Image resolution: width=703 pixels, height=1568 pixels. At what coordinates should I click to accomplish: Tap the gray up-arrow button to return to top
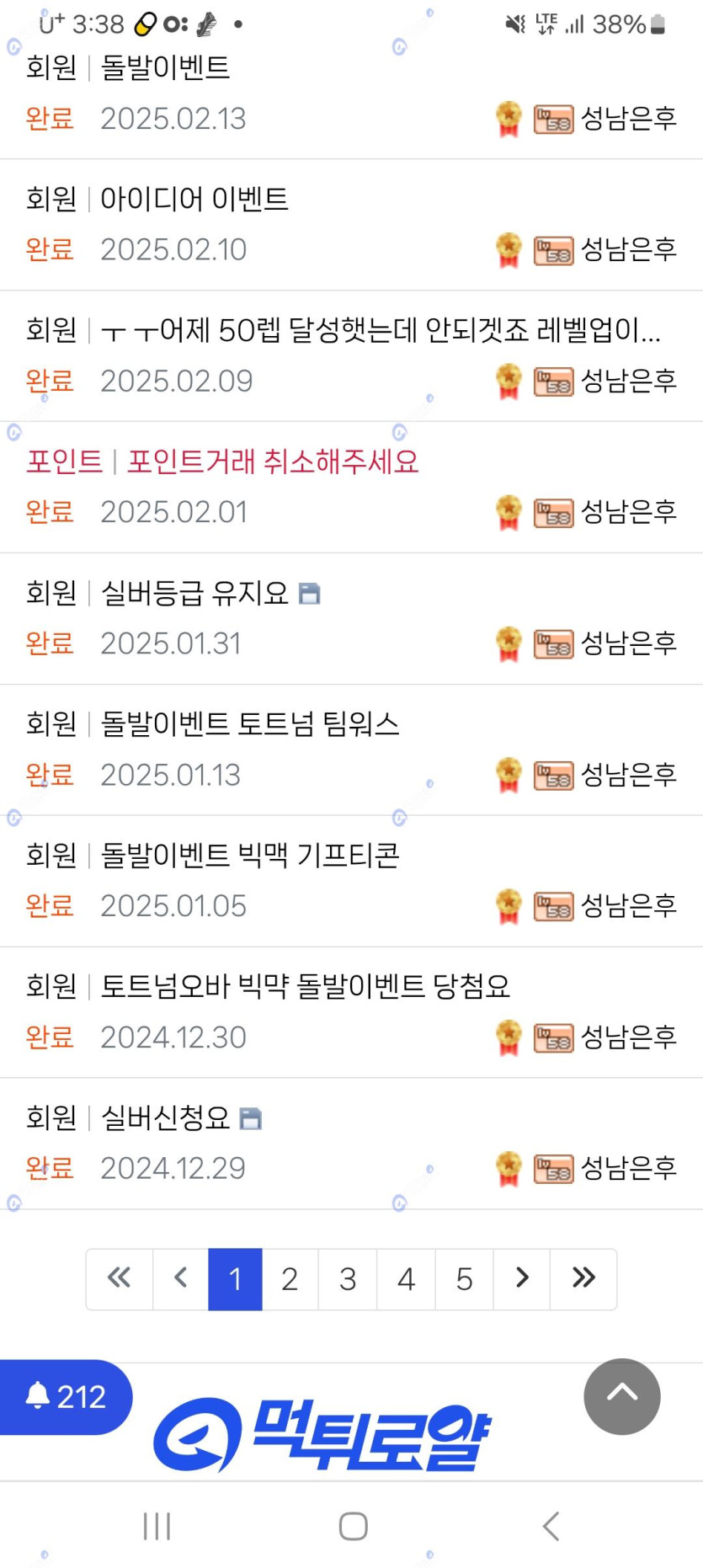pos(621,1396)
